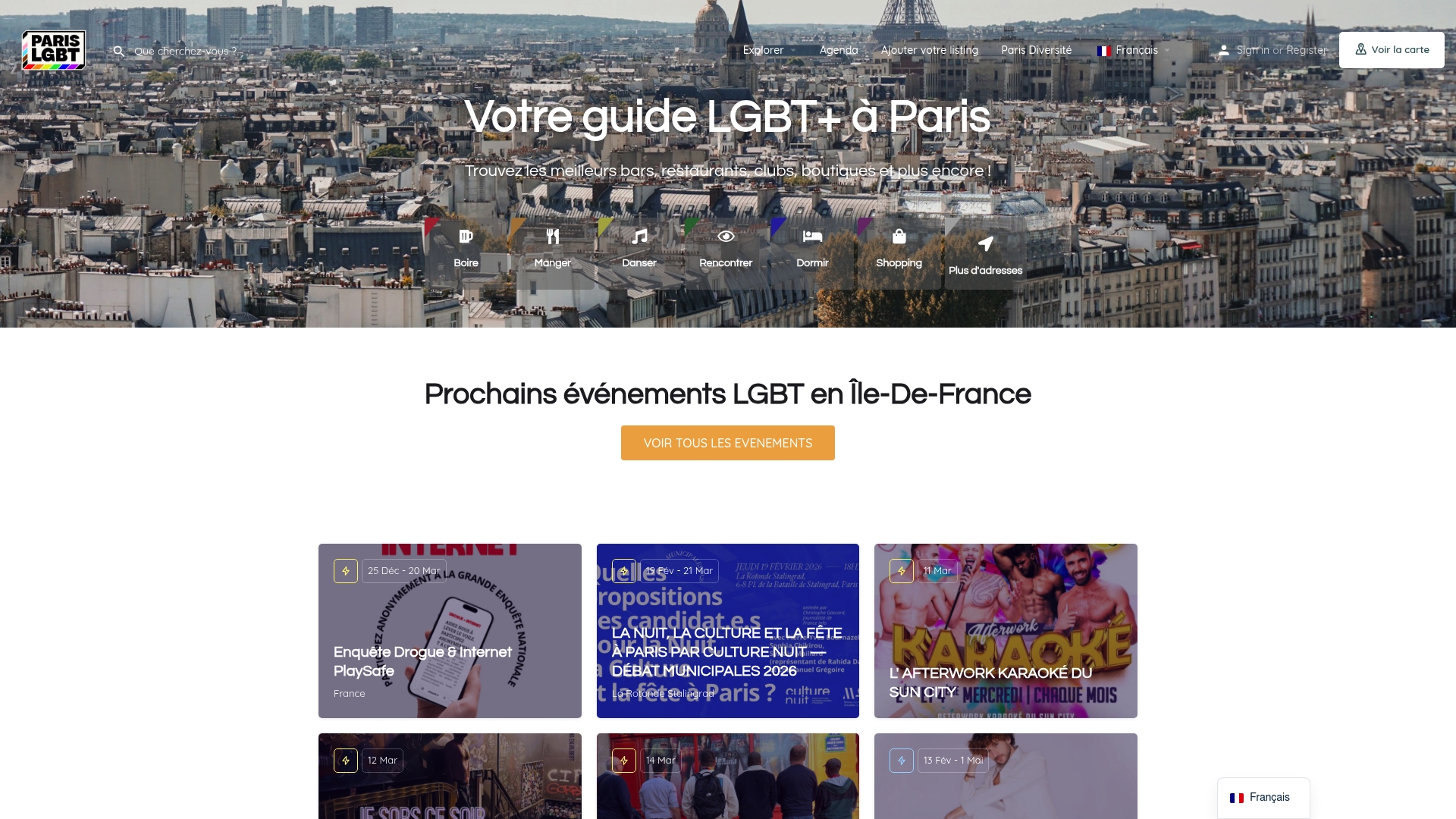Expand the Explorer menu

click(x=764, y=50)
